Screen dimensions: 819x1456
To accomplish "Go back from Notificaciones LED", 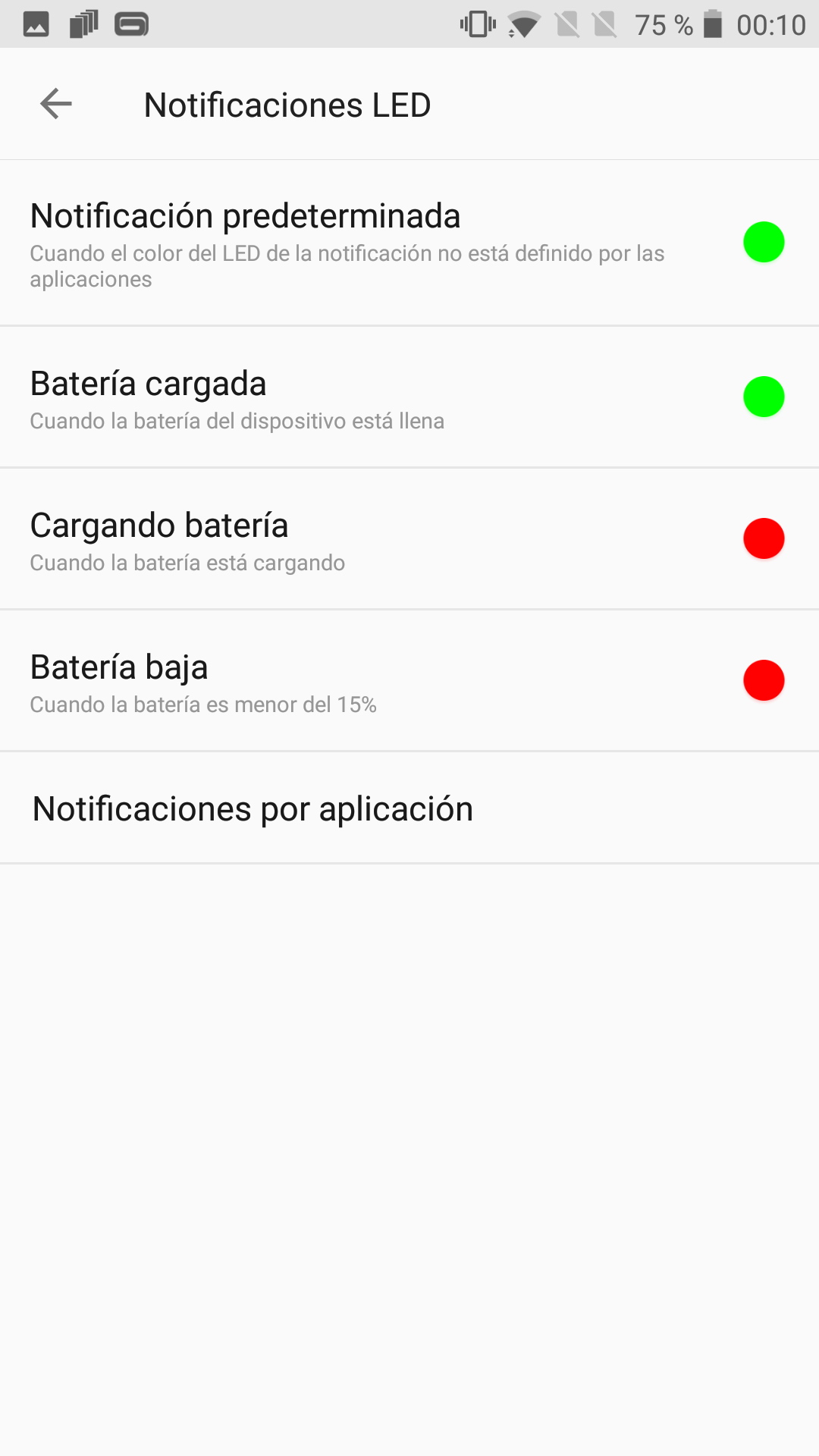I will 56,104.
